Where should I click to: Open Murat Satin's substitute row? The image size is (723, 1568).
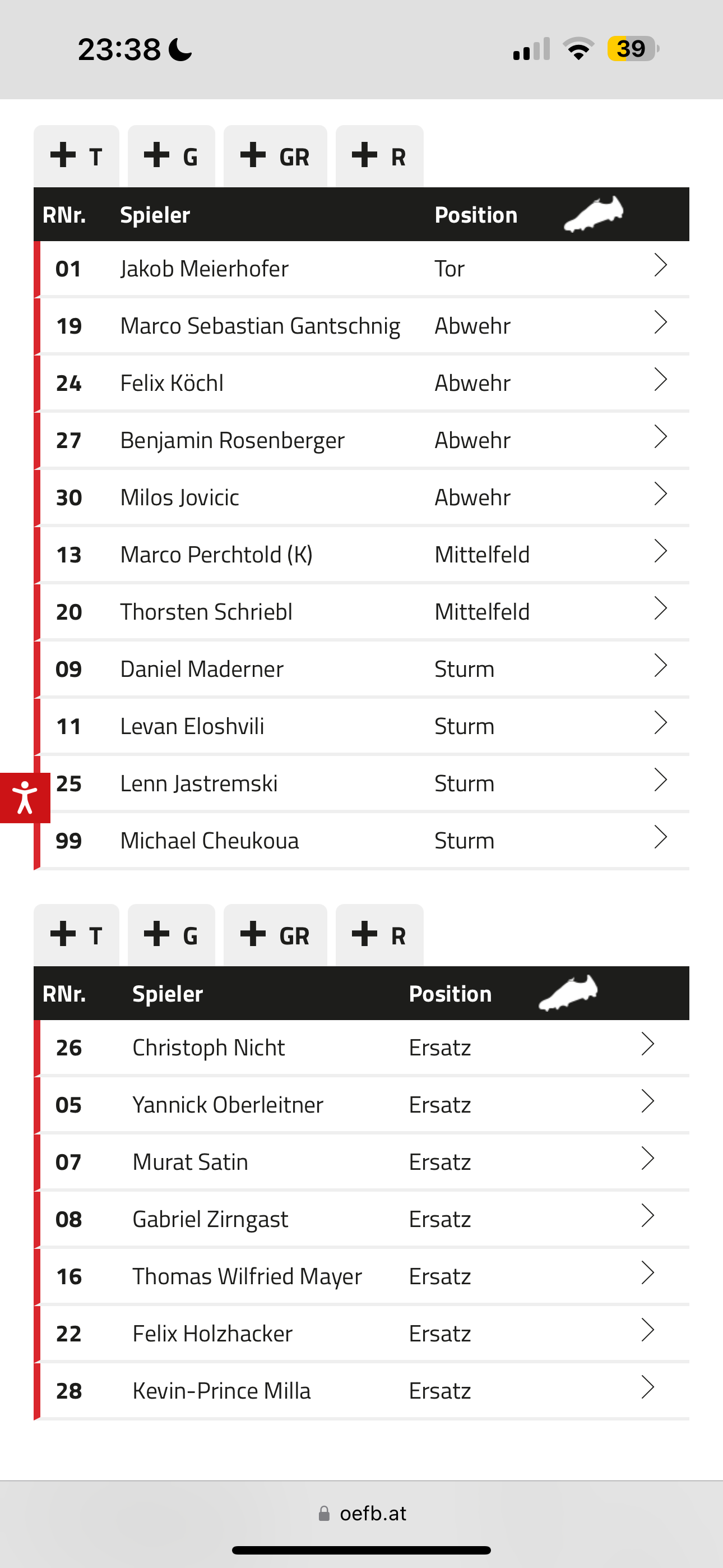[x=361, y=1162]
